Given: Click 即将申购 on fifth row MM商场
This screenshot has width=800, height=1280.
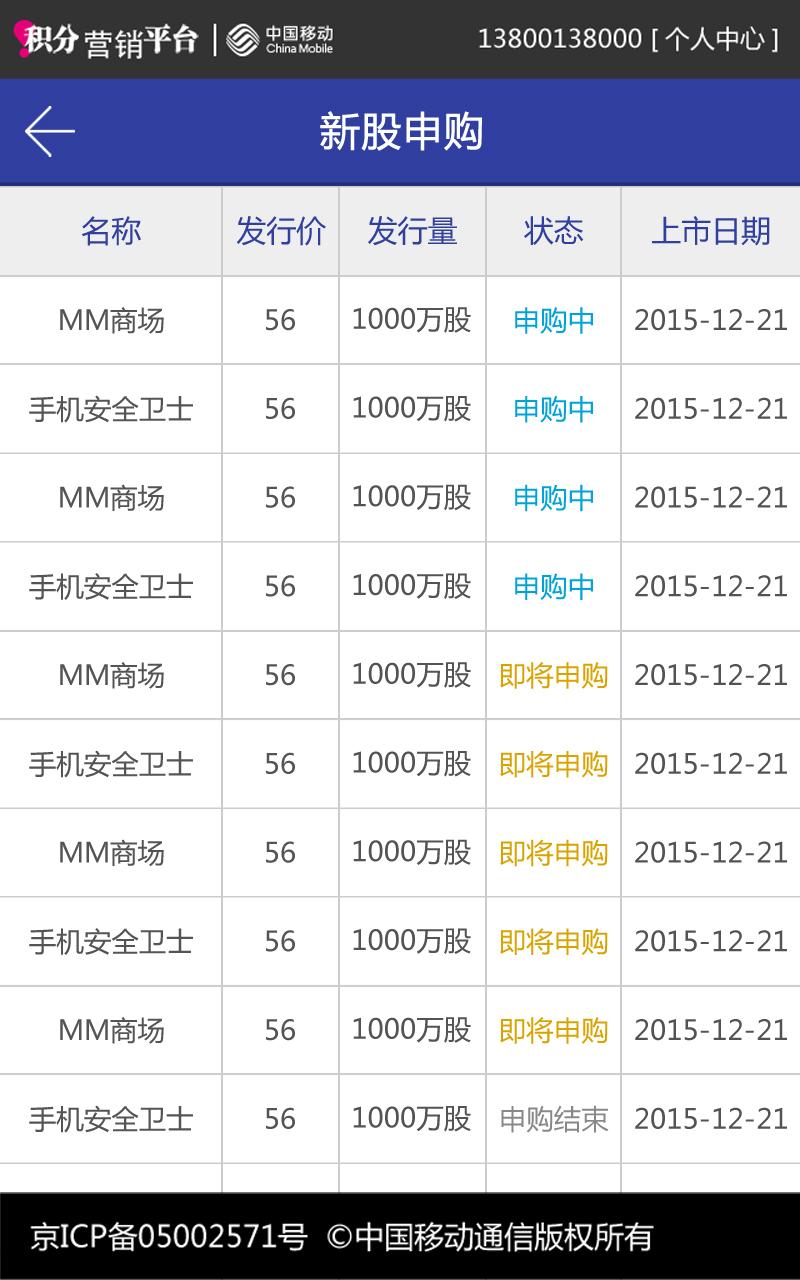Looking at the screenshot, I should (x=553, y=675).
